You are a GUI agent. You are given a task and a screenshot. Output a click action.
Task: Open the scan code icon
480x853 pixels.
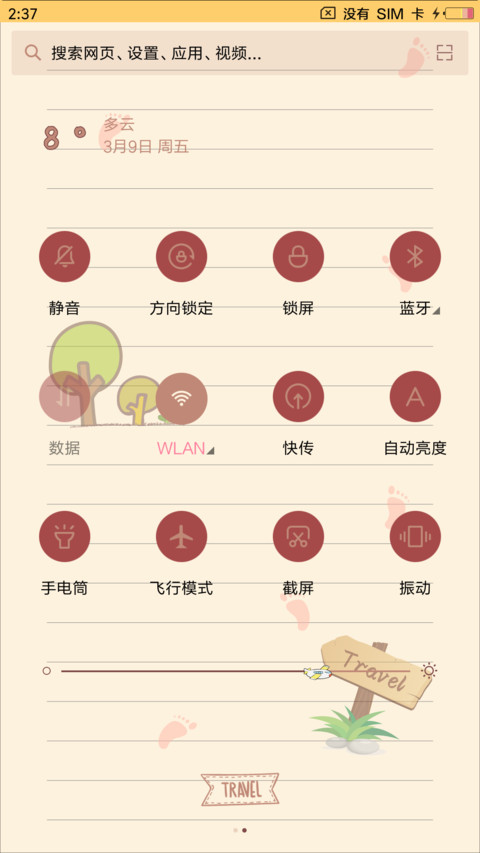445,53
